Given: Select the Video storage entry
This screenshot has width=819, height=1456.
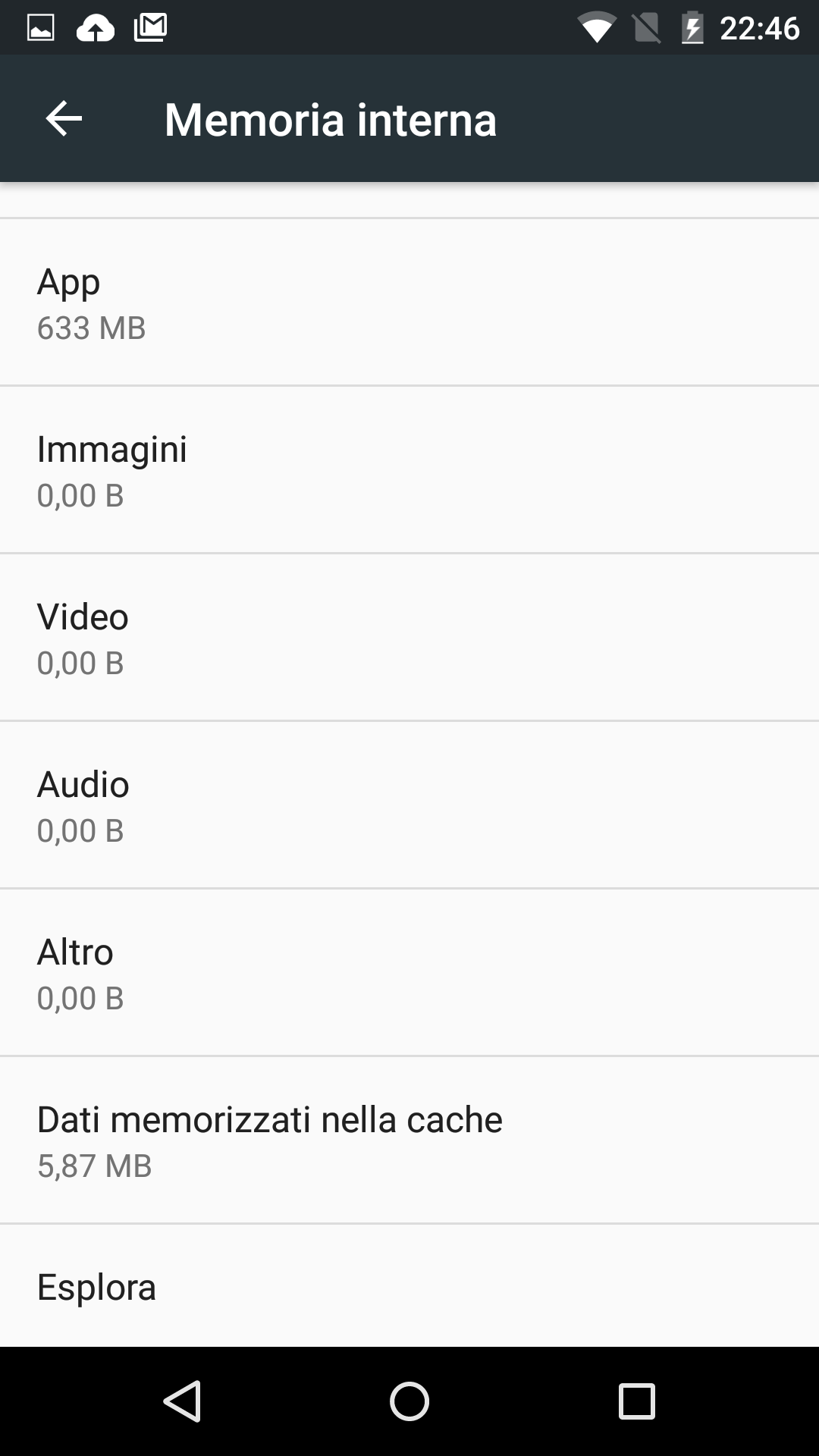Looking at the screenshot, I should point(409,638).
